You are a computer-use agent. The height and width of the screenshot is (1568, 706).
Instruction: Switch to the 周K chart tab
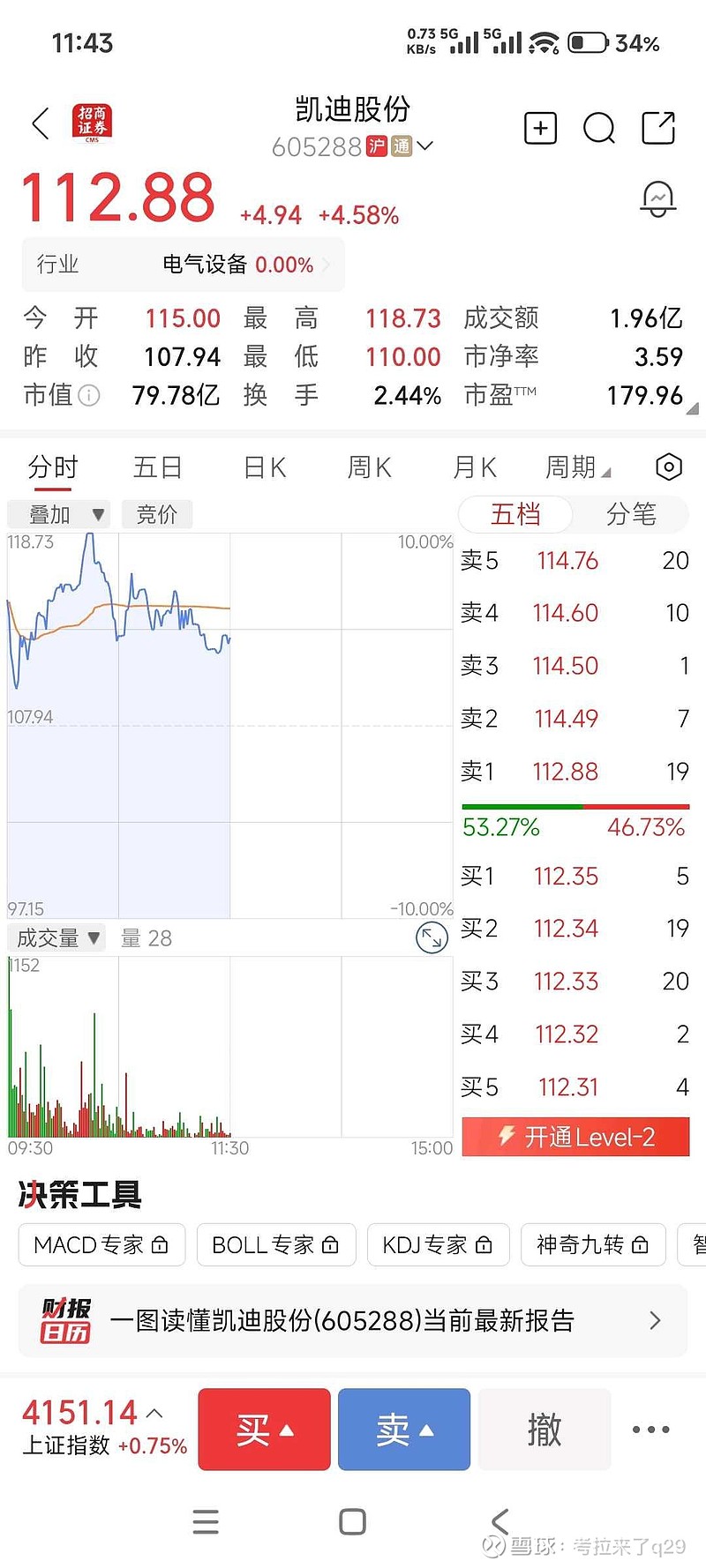pos(369,467)
